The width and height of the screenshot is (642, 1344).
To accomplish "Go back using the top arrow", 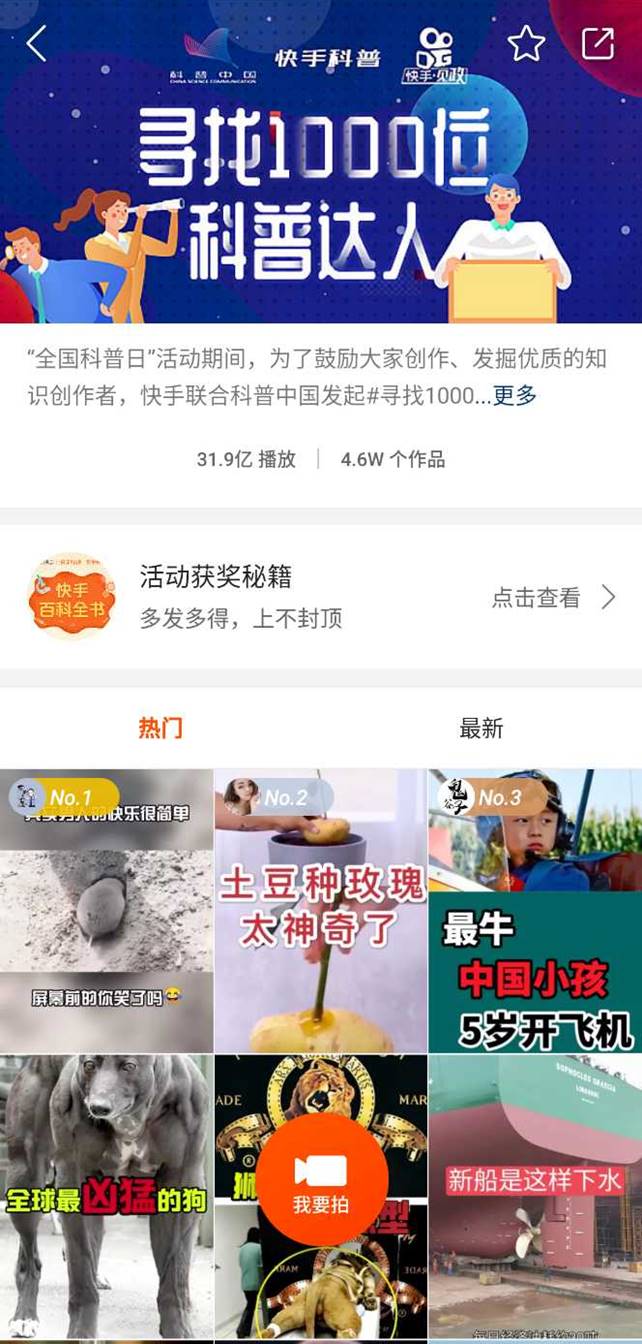I will [x=37, y=44].
